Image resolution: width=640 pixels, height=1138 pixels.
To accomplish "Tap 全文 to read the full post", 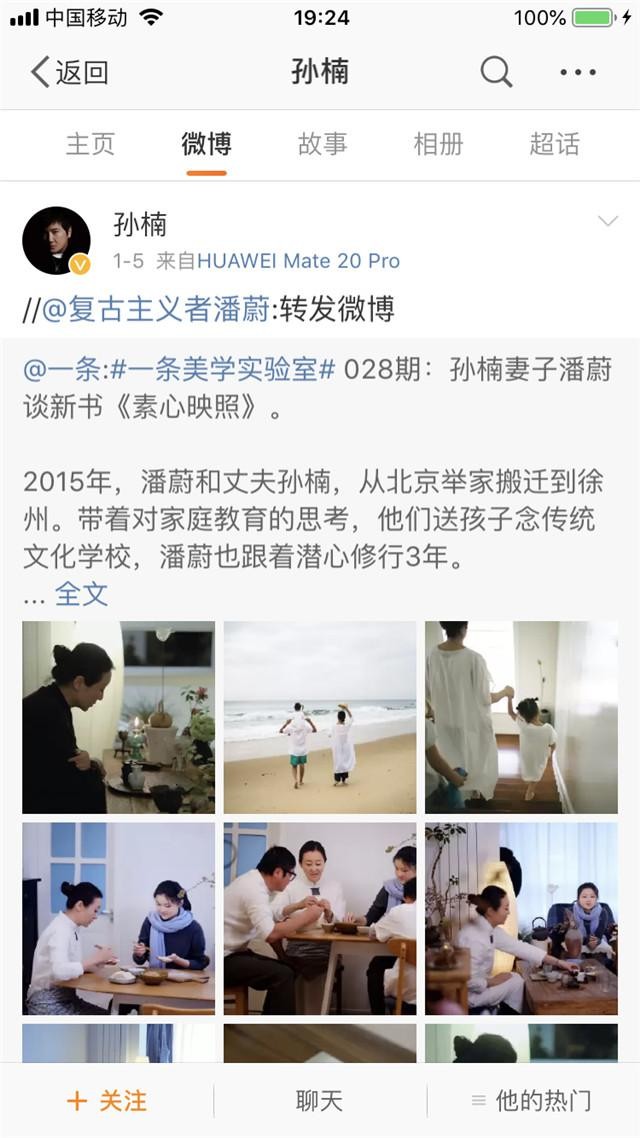I will (x=81, y=594).
